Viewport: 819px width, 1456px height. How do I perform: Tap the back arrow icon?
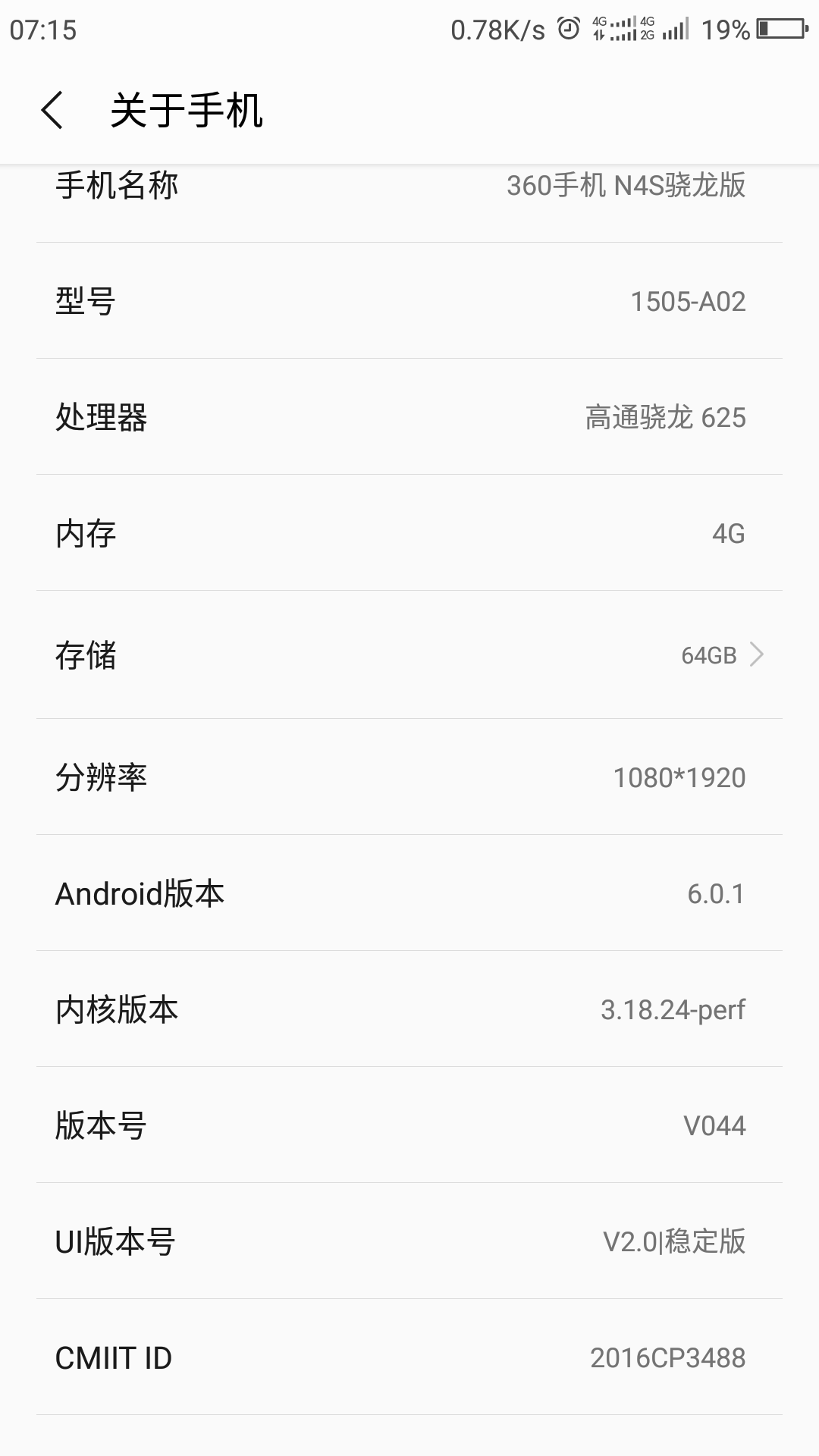coord(52,111)
